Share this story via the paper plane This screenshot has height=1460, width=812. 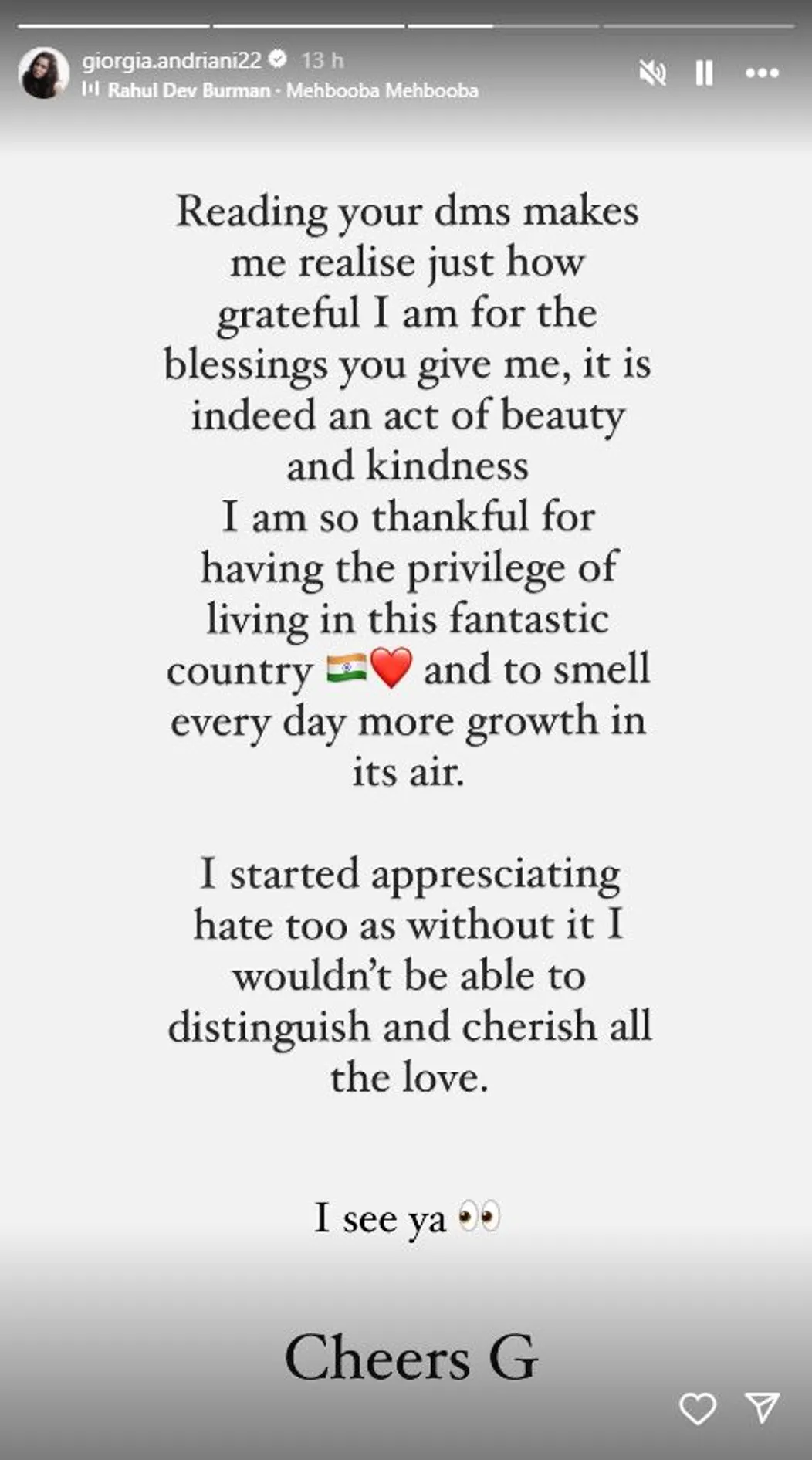pyautogui.click(x=762, y=1409)
